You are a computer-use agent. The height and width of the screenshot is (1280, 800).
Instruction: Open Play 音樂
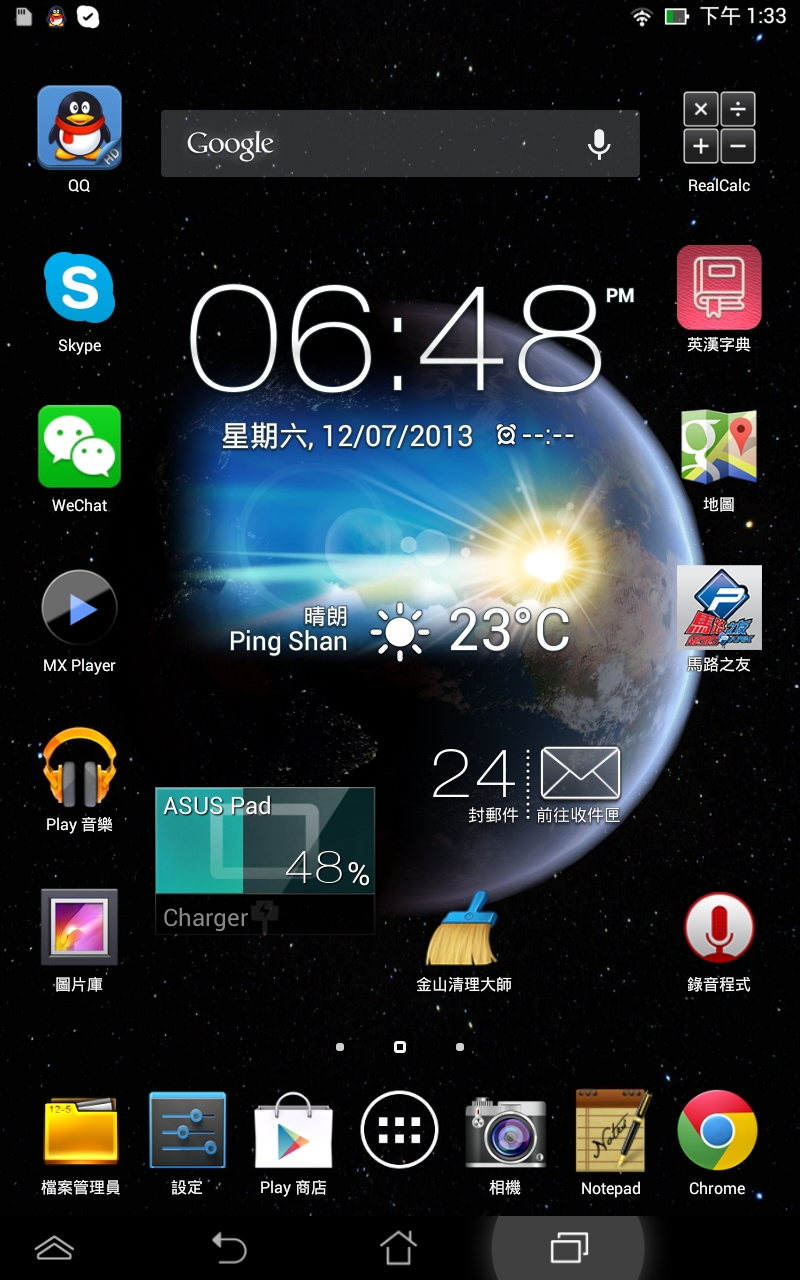[x=79, y=768]
